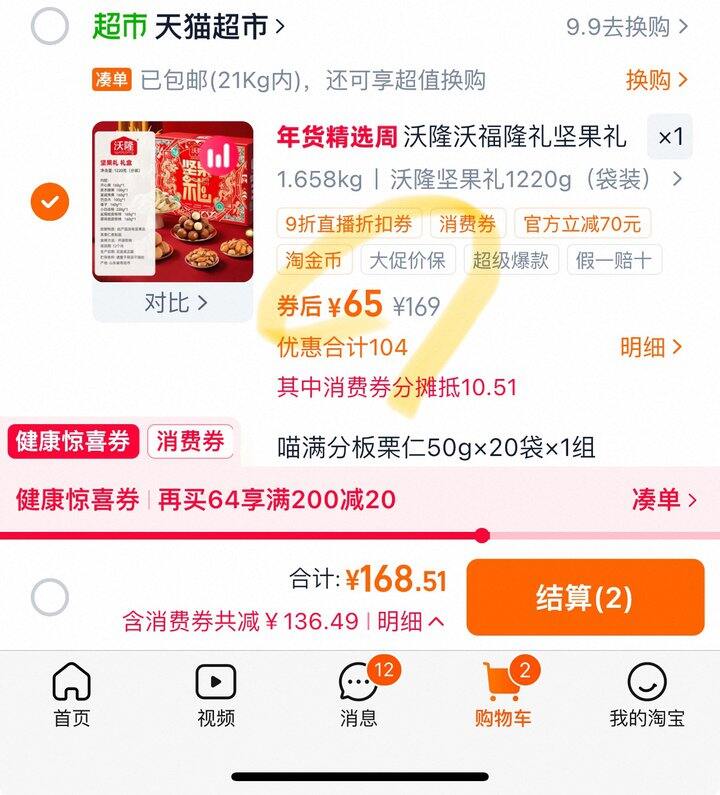Uncheck the 沃隆 nut gift box item
The image size is (720, 795).
point(49,201)
